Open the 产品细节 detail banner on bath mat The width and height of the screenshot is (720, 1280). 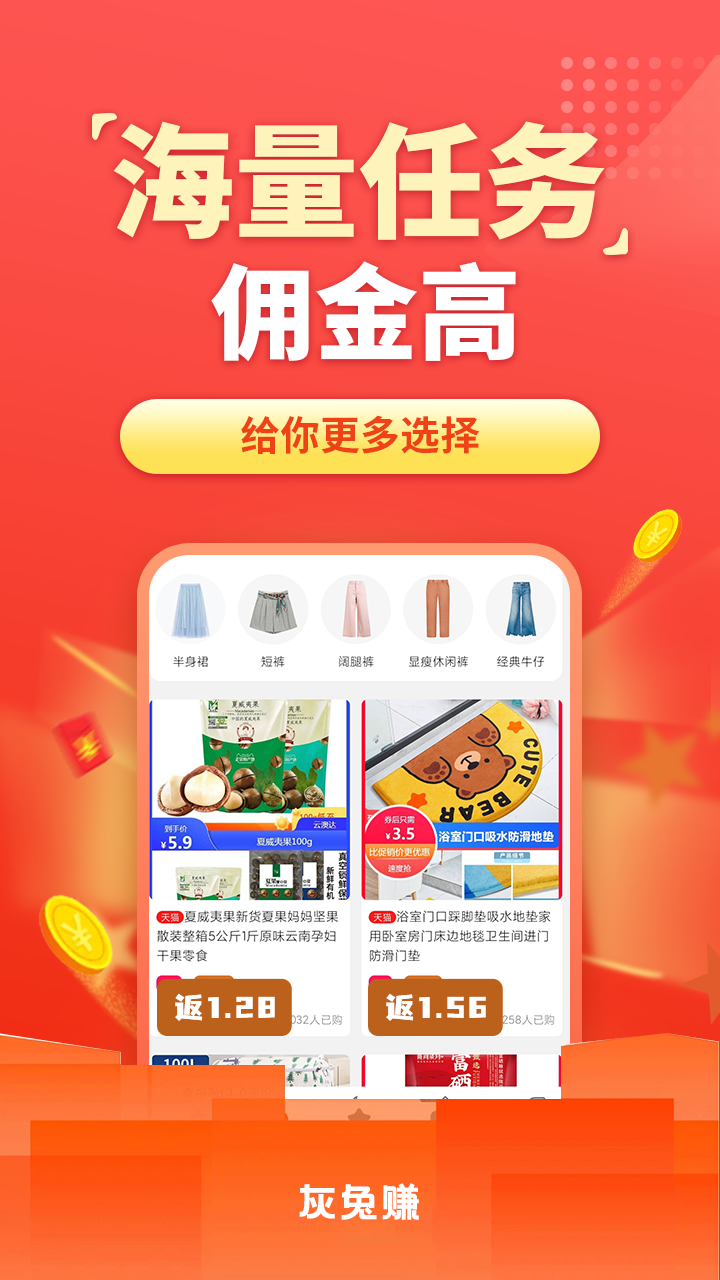point(511,854)
